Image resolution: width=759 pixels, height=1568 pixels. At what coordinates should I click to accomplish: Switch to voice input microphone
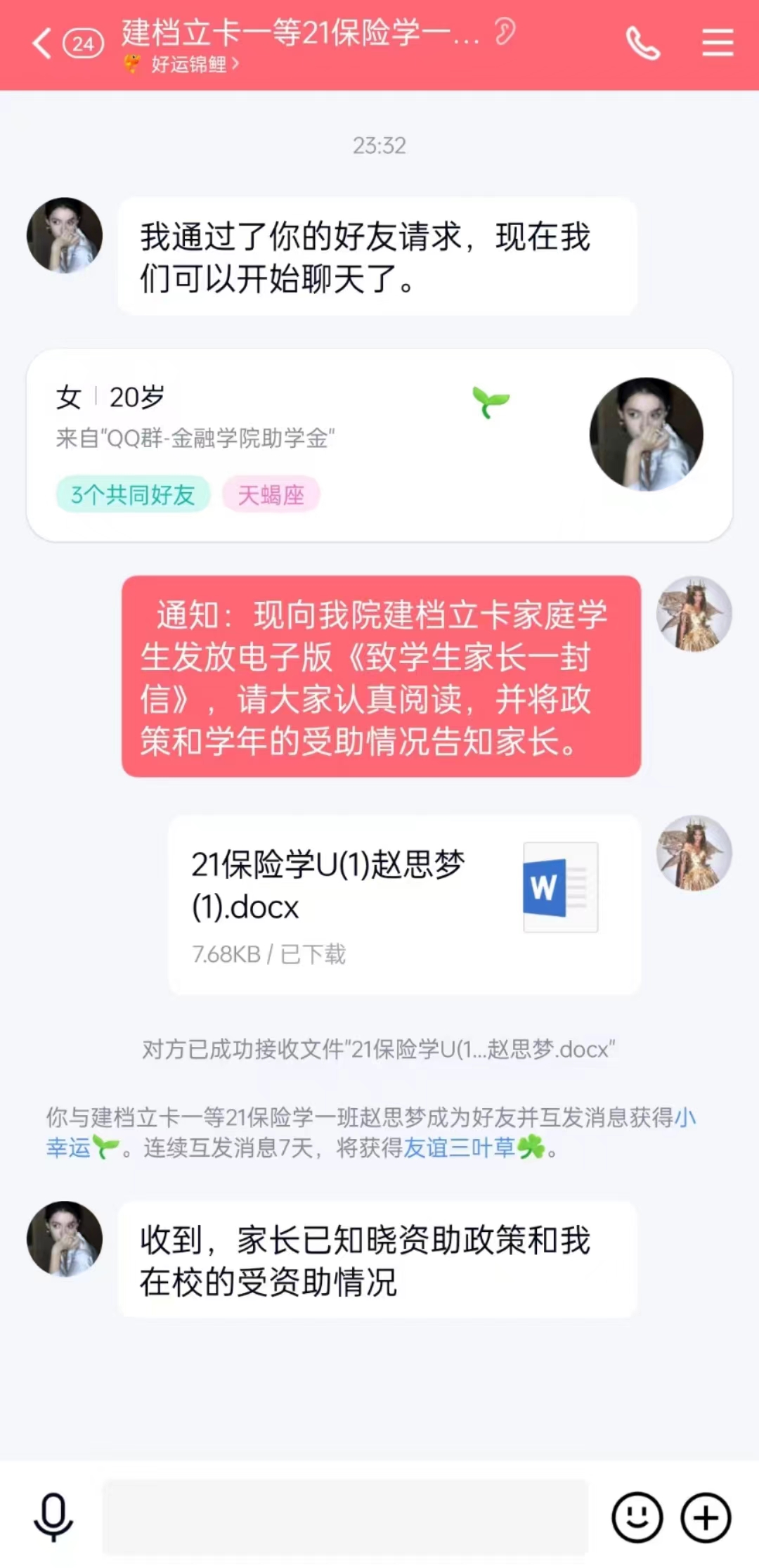pyautogui.click(x=53, y=1517)
